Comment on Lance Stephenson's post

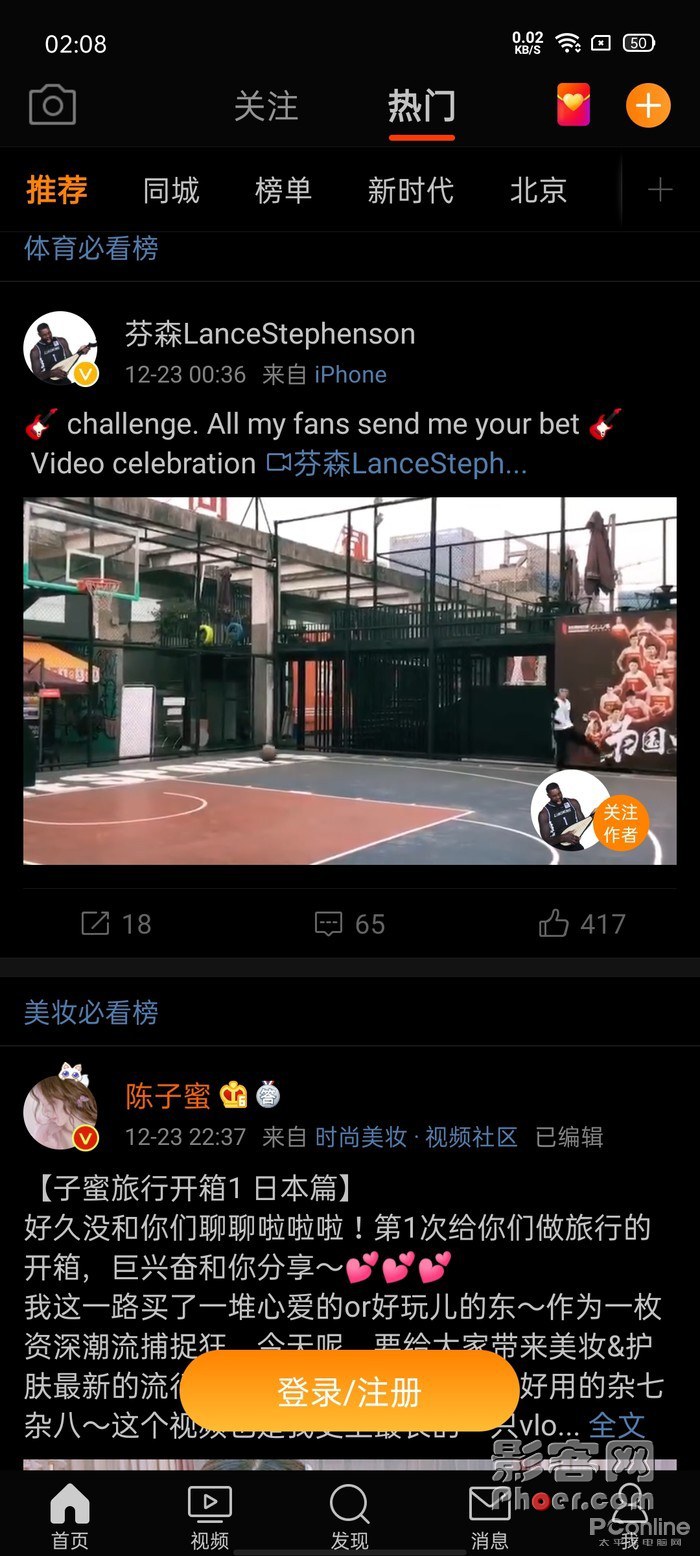point(349,923)
